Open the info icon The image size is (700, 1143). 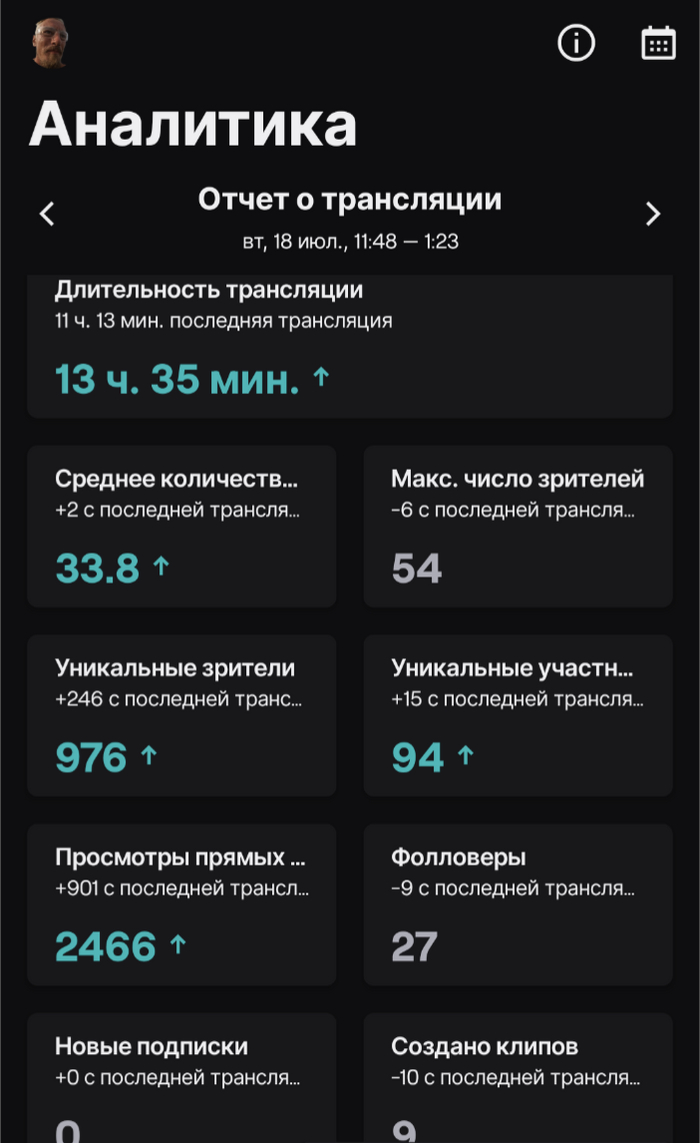[576, 44]
